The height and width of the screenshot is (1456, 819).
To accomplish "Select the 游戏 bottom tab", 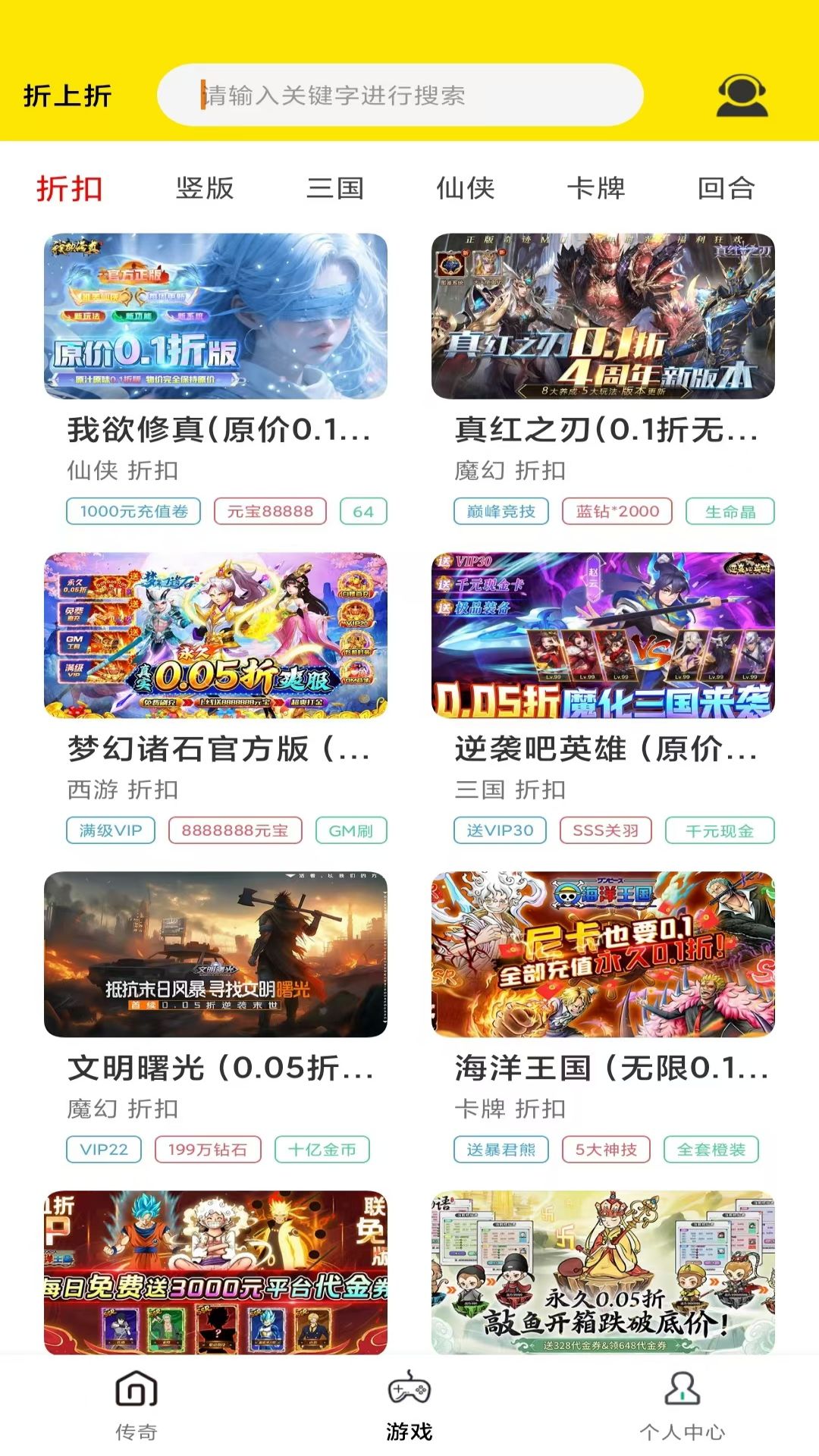I will point(409,1405).
